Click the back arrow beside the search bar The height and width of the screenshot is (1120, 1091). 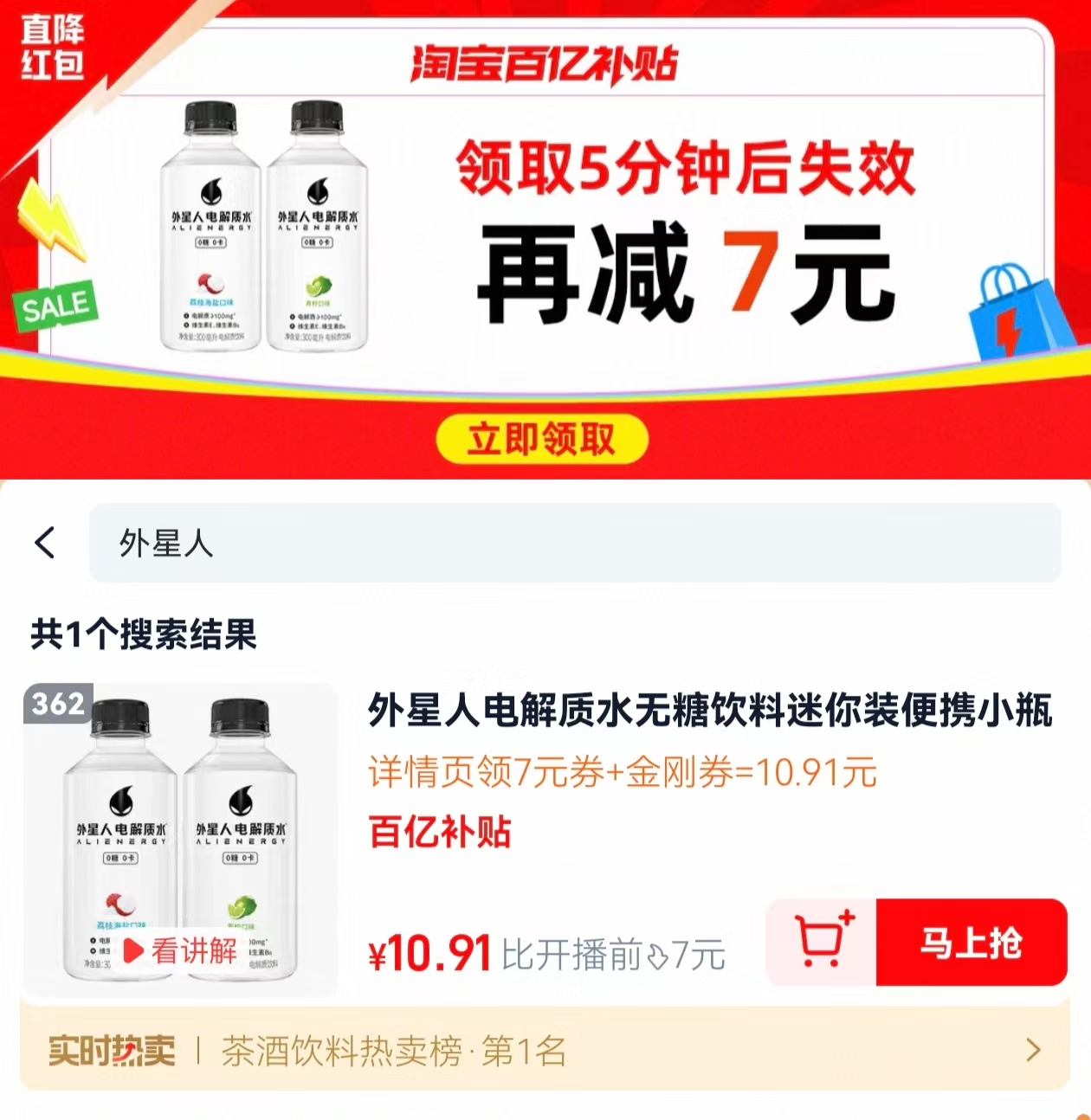[x=42, y=542]
